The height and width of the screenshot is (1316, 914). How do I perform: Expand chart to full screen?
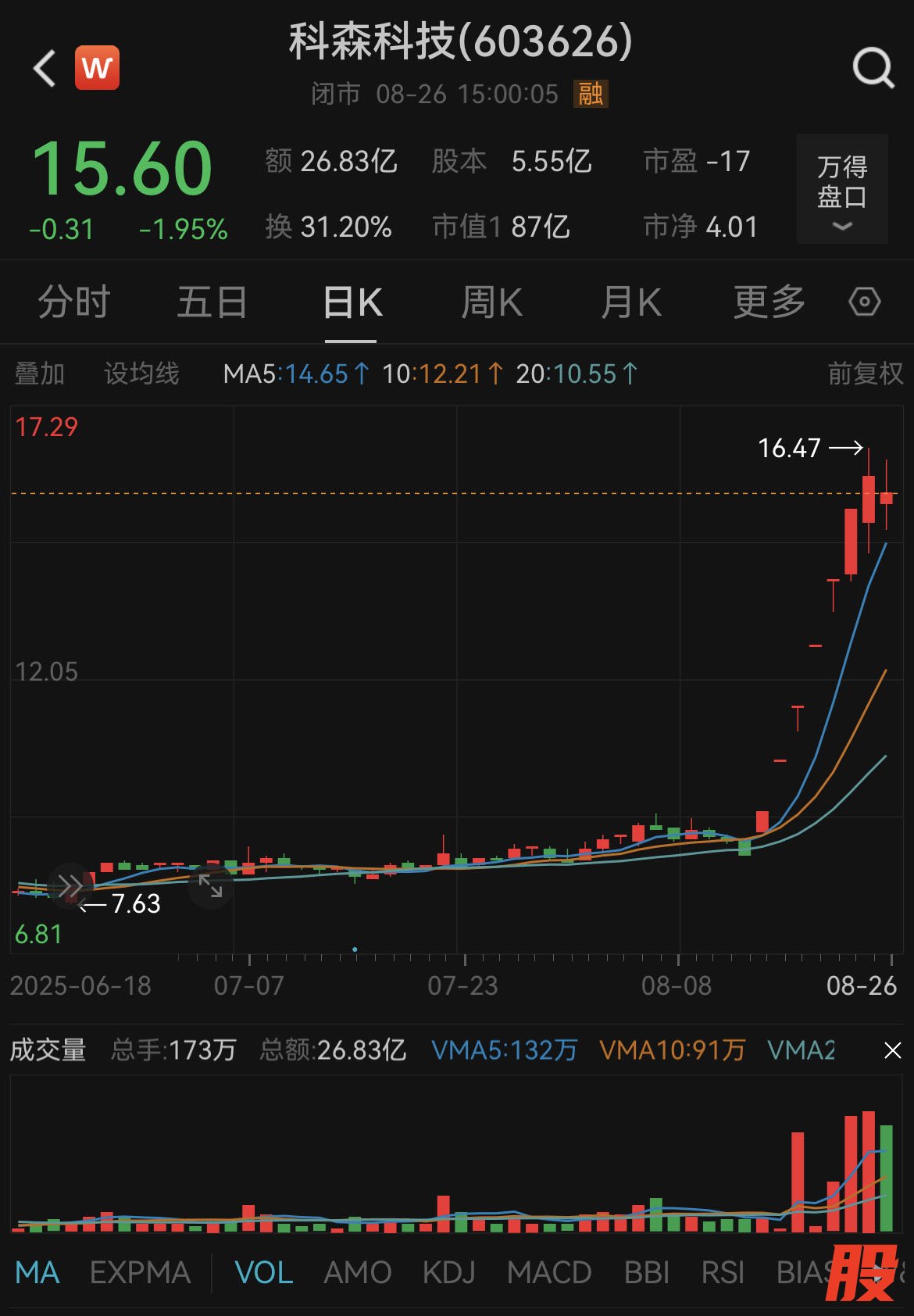click(211, 886)
